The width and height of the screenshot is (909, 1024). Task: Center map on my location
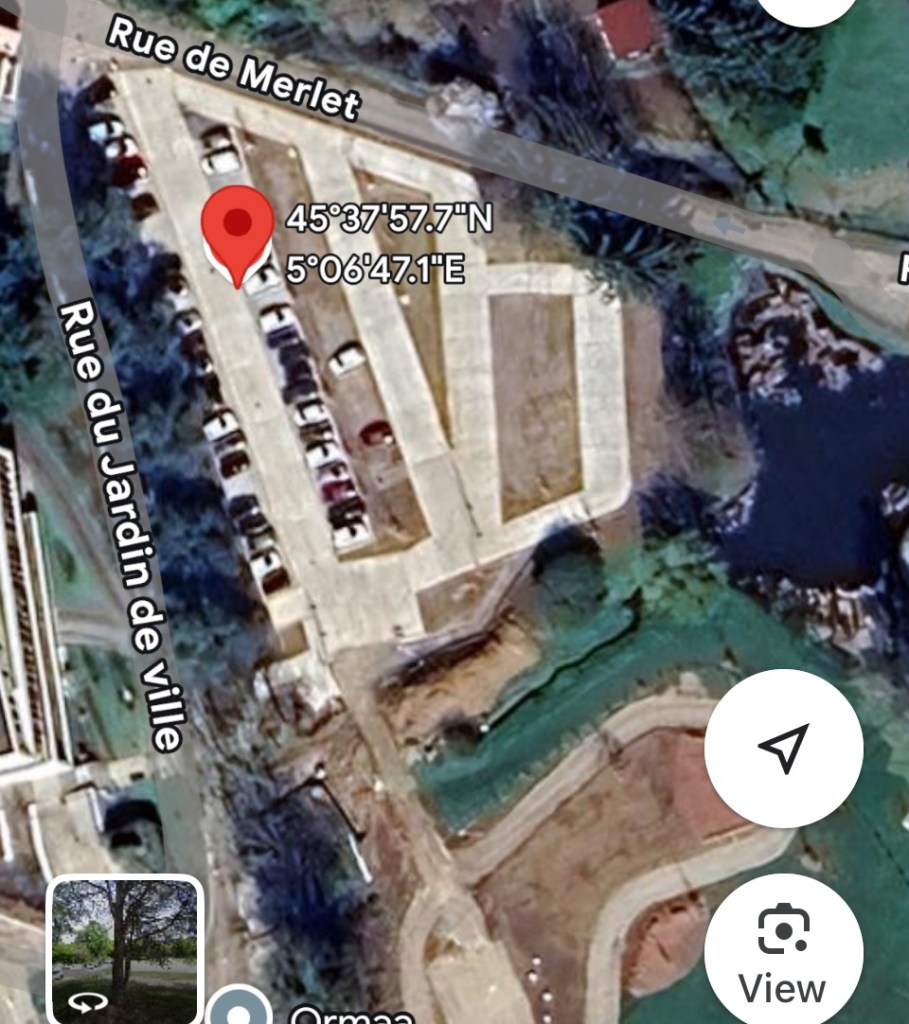(x=783, y=748)
